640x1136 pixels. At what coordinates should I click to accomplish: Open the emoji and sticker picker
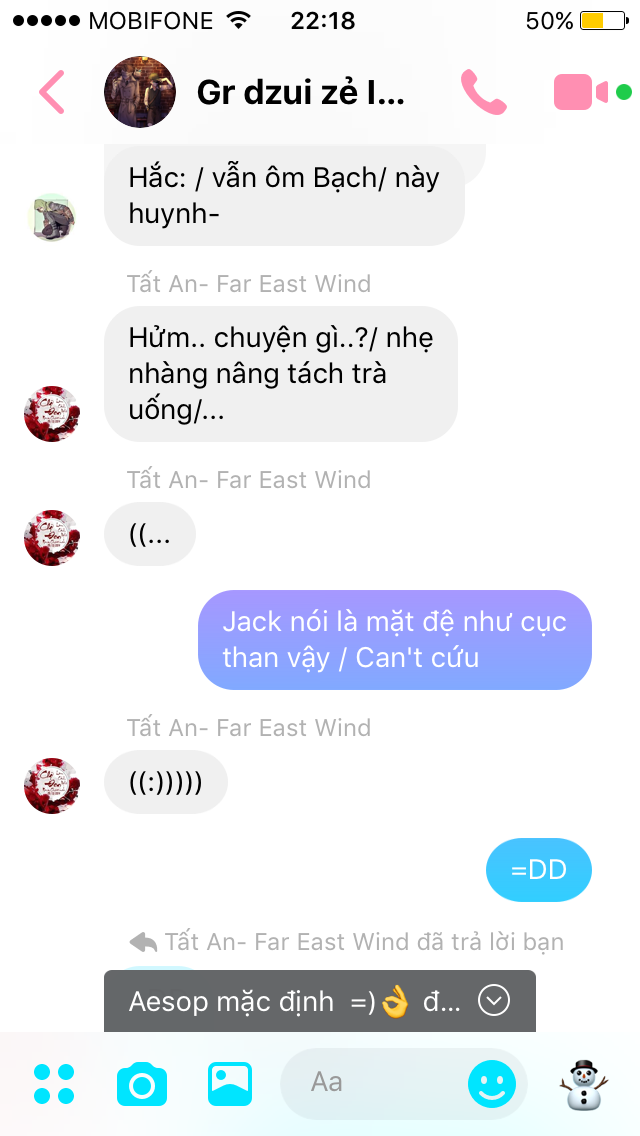point(492,1084)
